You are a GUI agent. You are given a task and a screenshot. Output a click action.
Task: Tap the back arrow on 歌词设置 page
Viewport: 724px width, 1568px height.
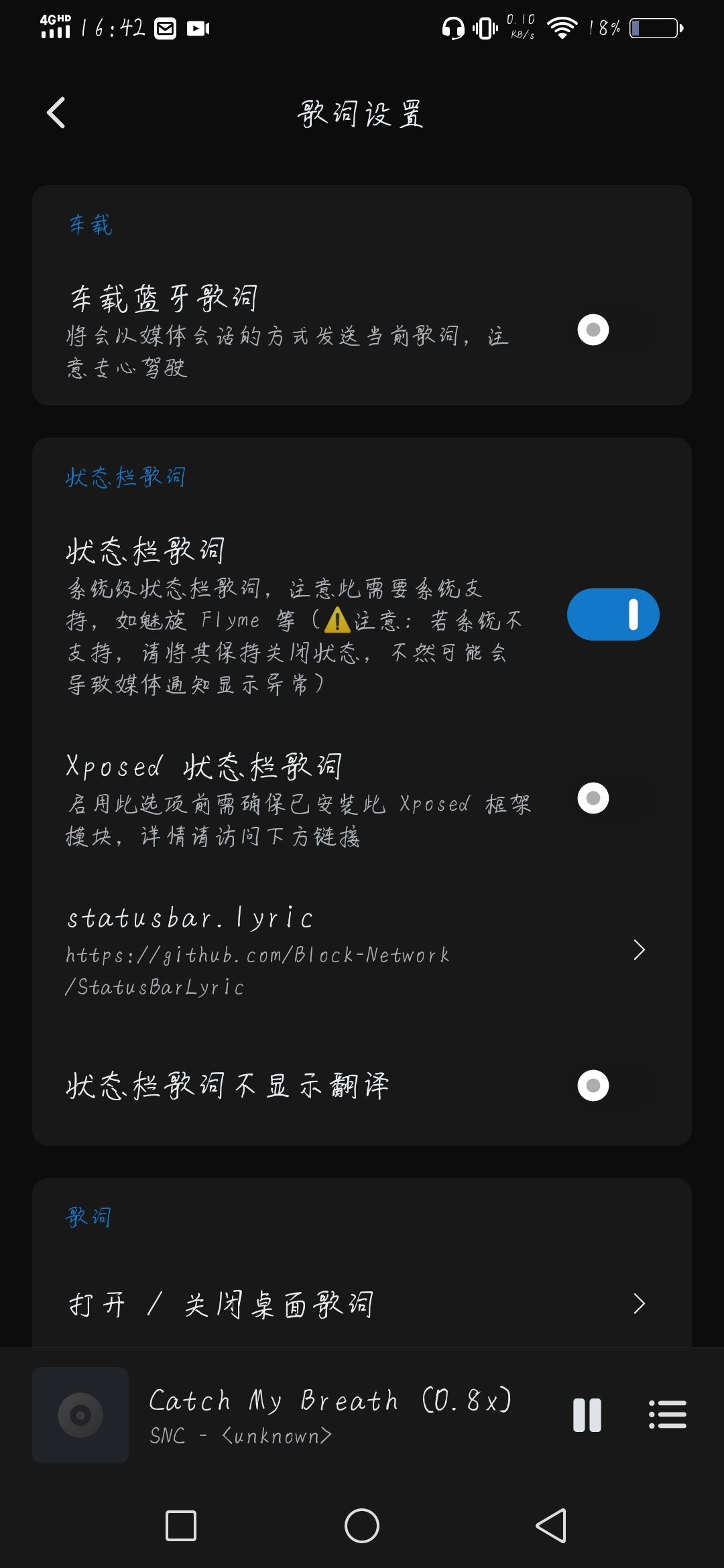[x=57, y=113]
